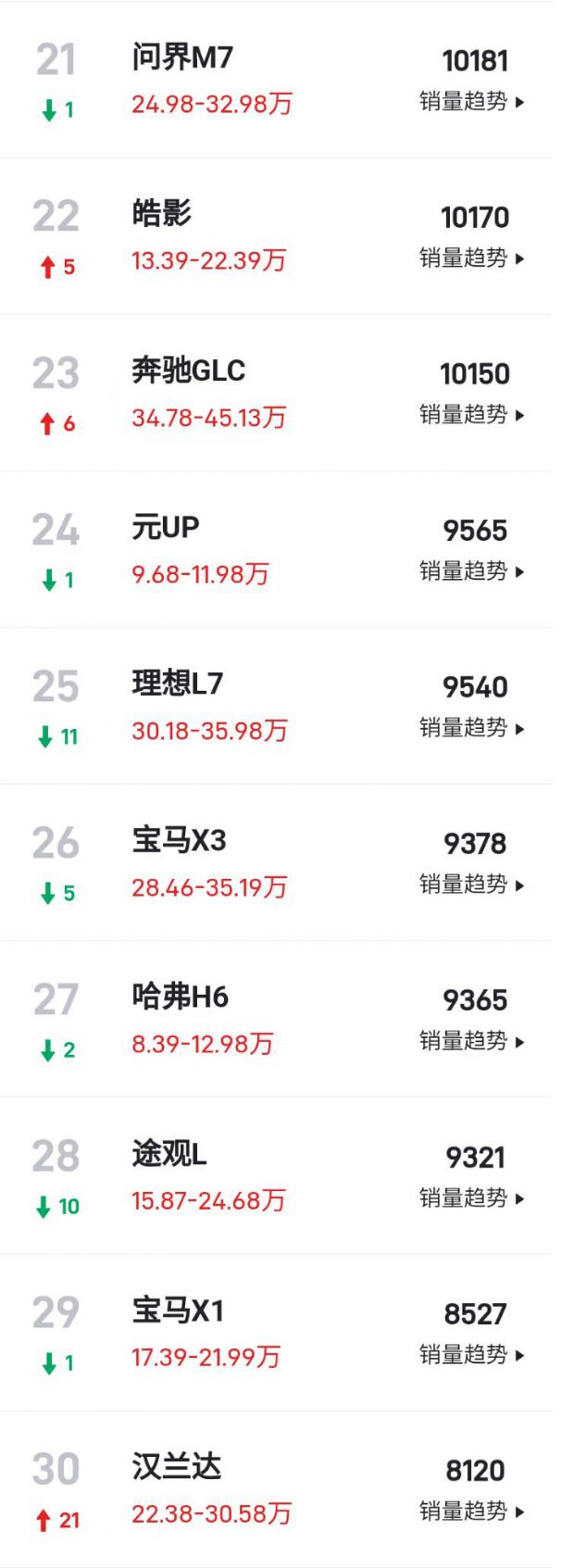
Task: Show 销量趋势 for 哈弗H6
Action: (471, 1041)
